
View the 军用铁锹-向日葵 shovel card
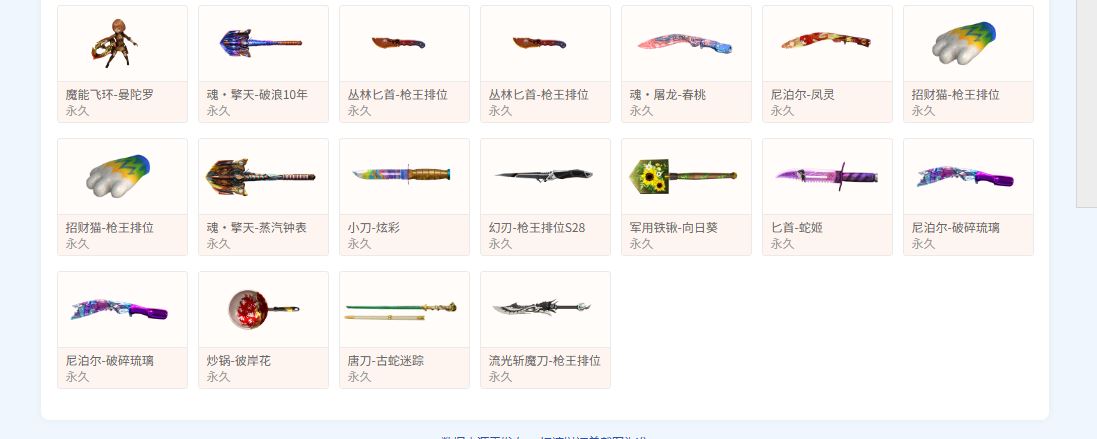pyautogui.click(x=686, y=196)
